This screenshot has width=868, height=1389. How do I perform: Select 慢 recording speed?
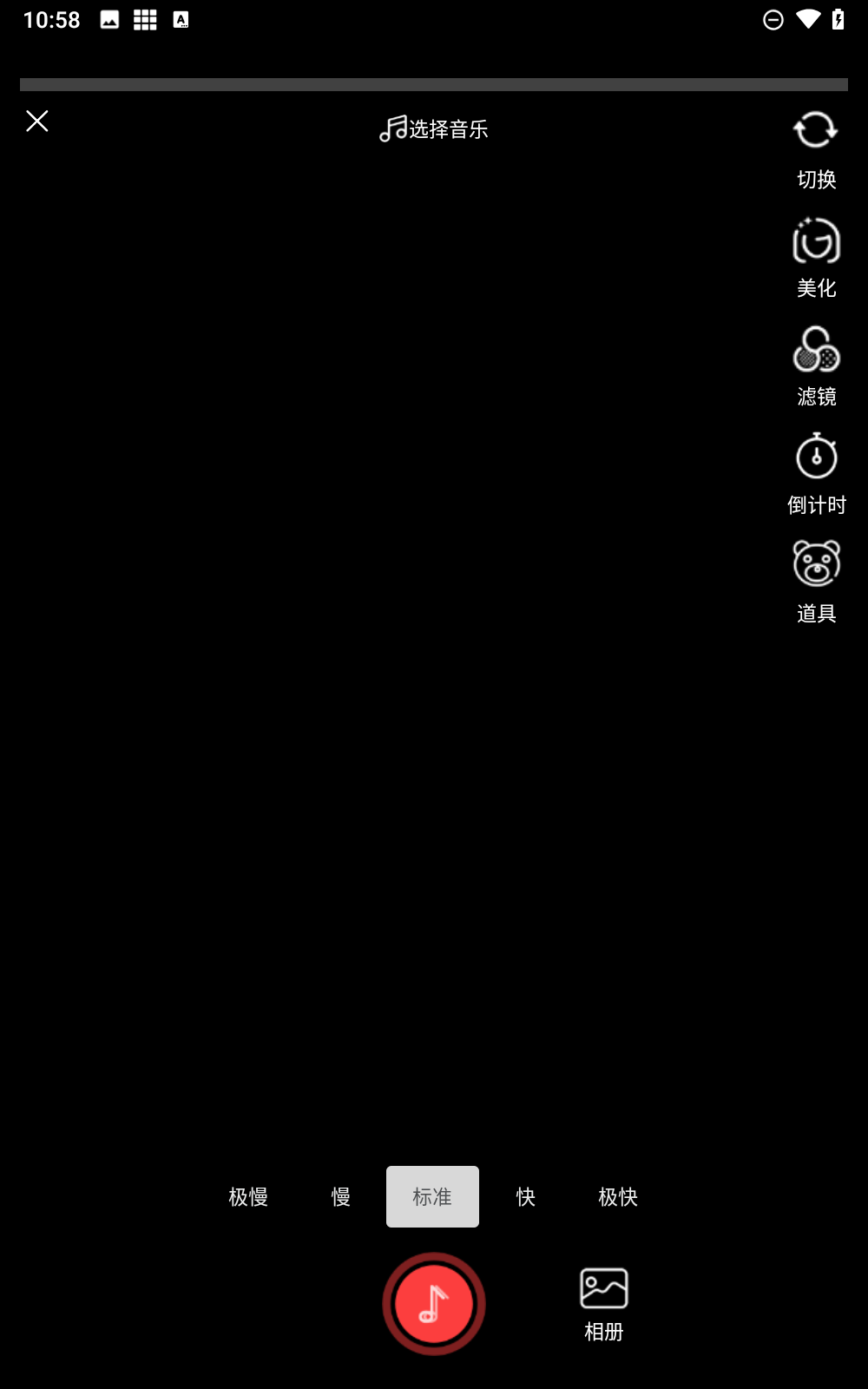pyautogui.click(x=341, y=1197)
